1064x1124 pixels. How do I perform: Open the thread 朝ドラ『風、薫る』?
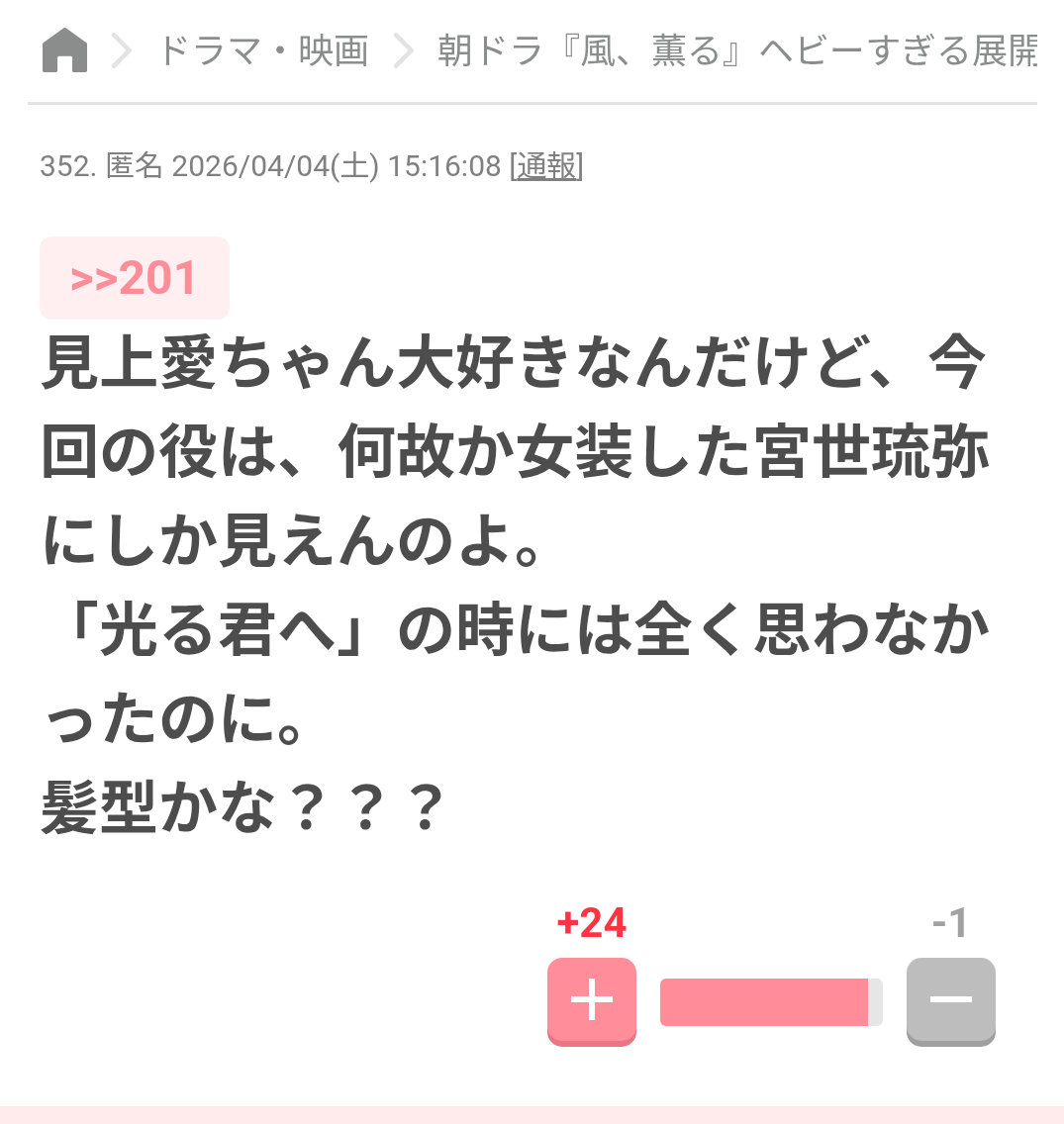coord(732,49)
